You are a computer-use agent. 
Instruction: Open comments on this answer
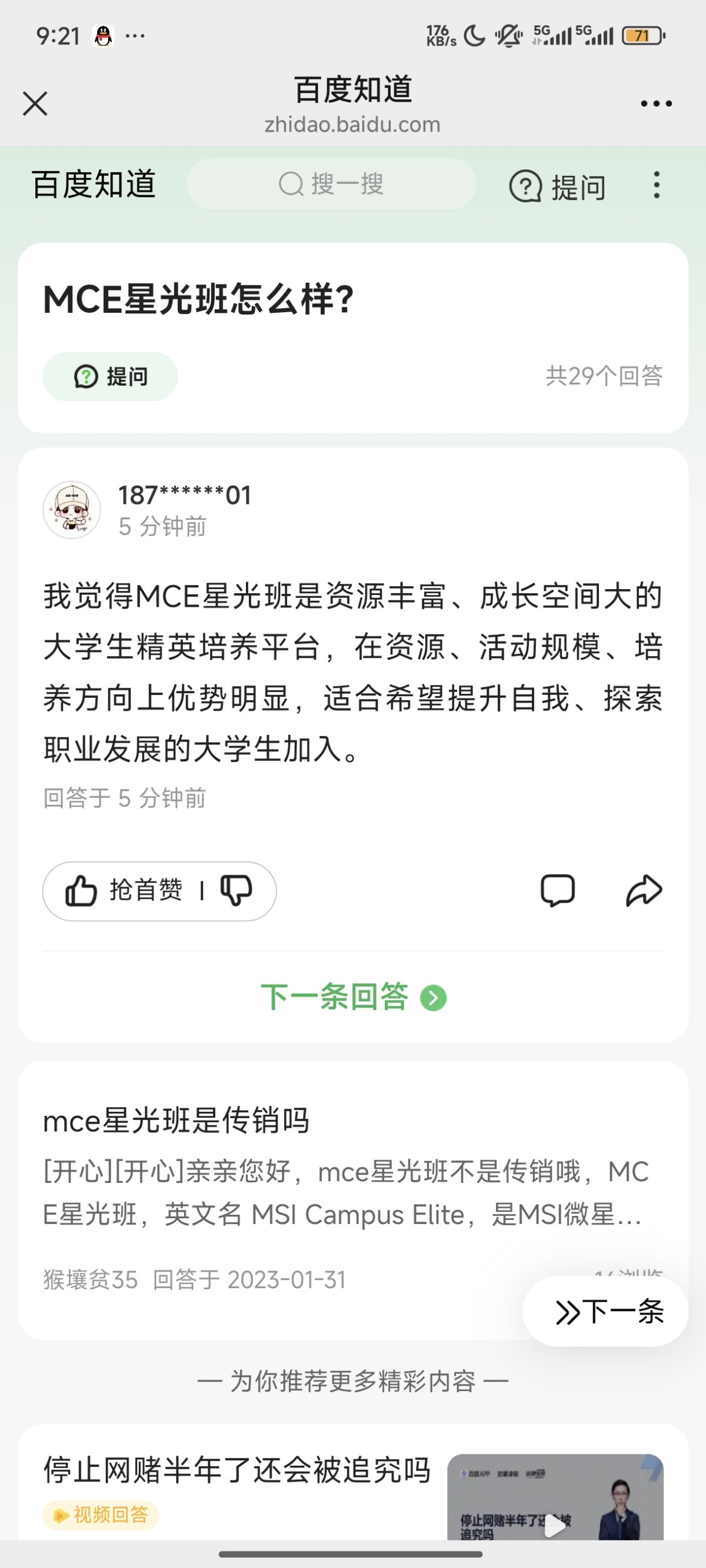click(x=557, y=891)
